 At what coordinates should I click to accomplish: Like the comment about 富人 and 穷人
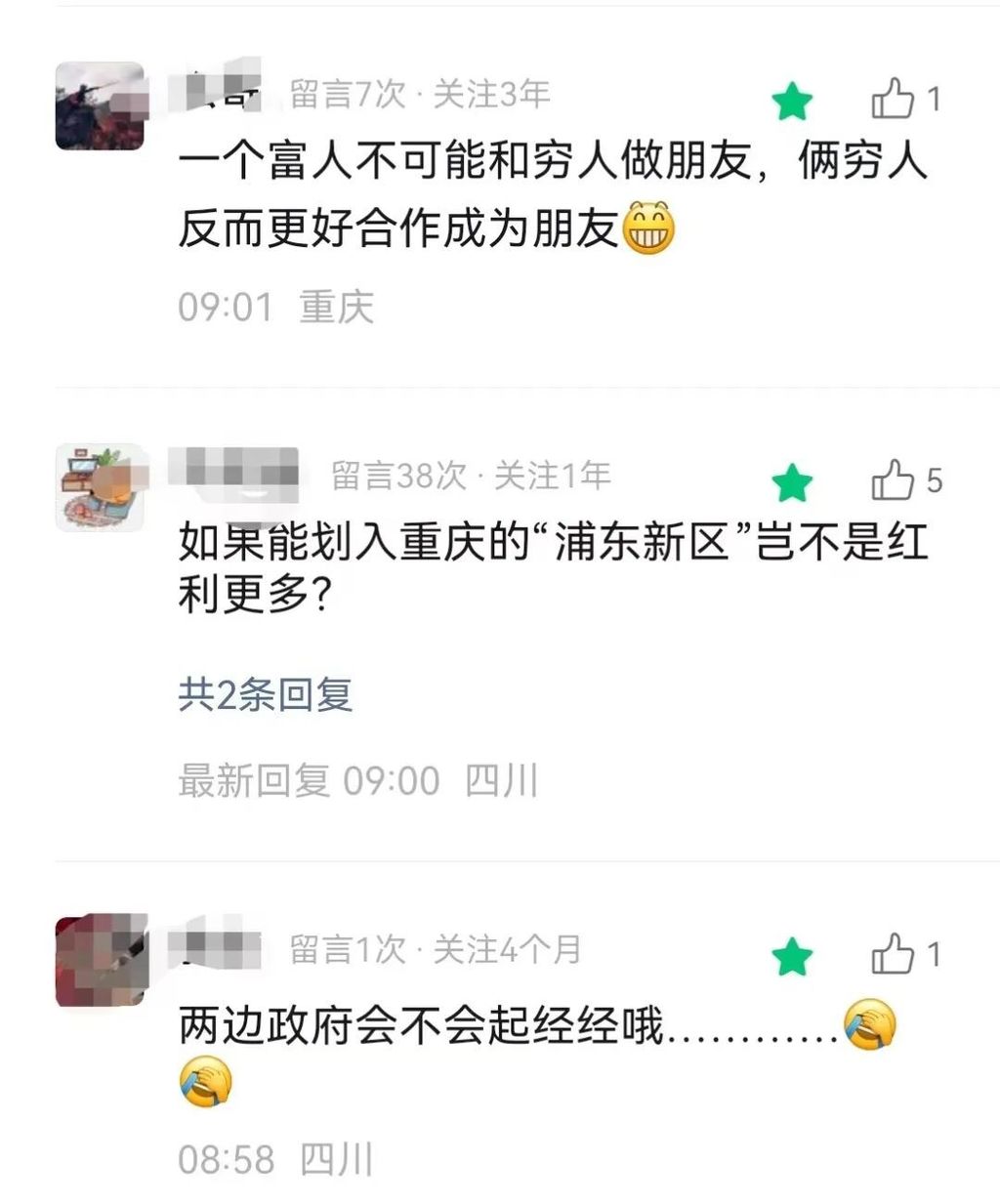coord(893,99)
